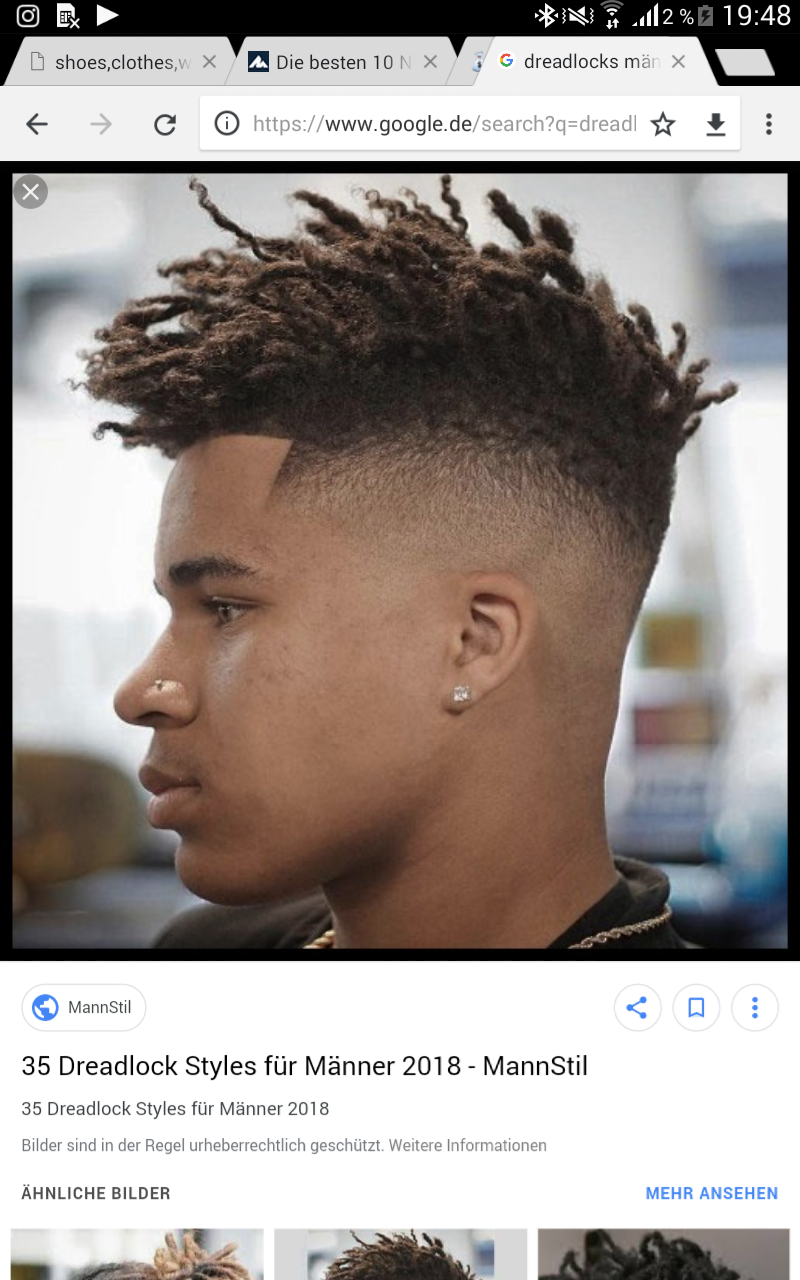800x1280 pixels.
Task: Open the browser overflow menu
Action: tap(768, 124)
